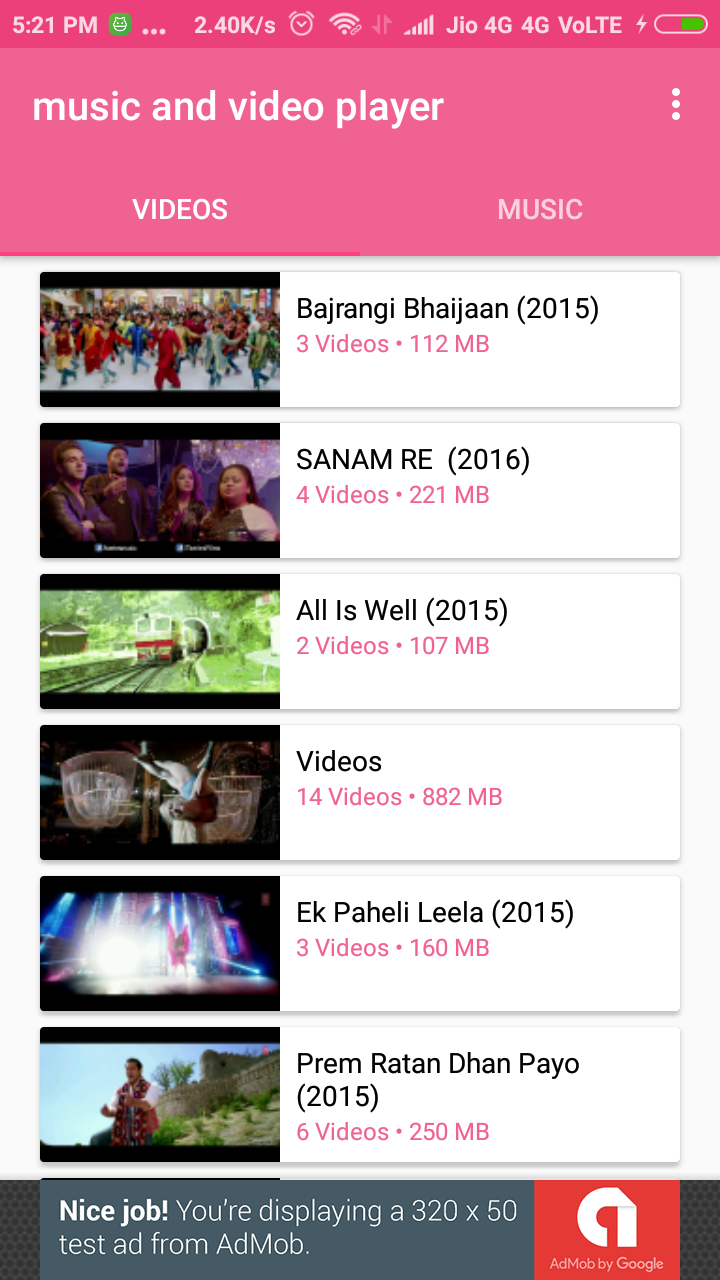The image size is (720, 1280).
Task: Tap the AdMob by Google icon
Action: tap(607, 1229)
